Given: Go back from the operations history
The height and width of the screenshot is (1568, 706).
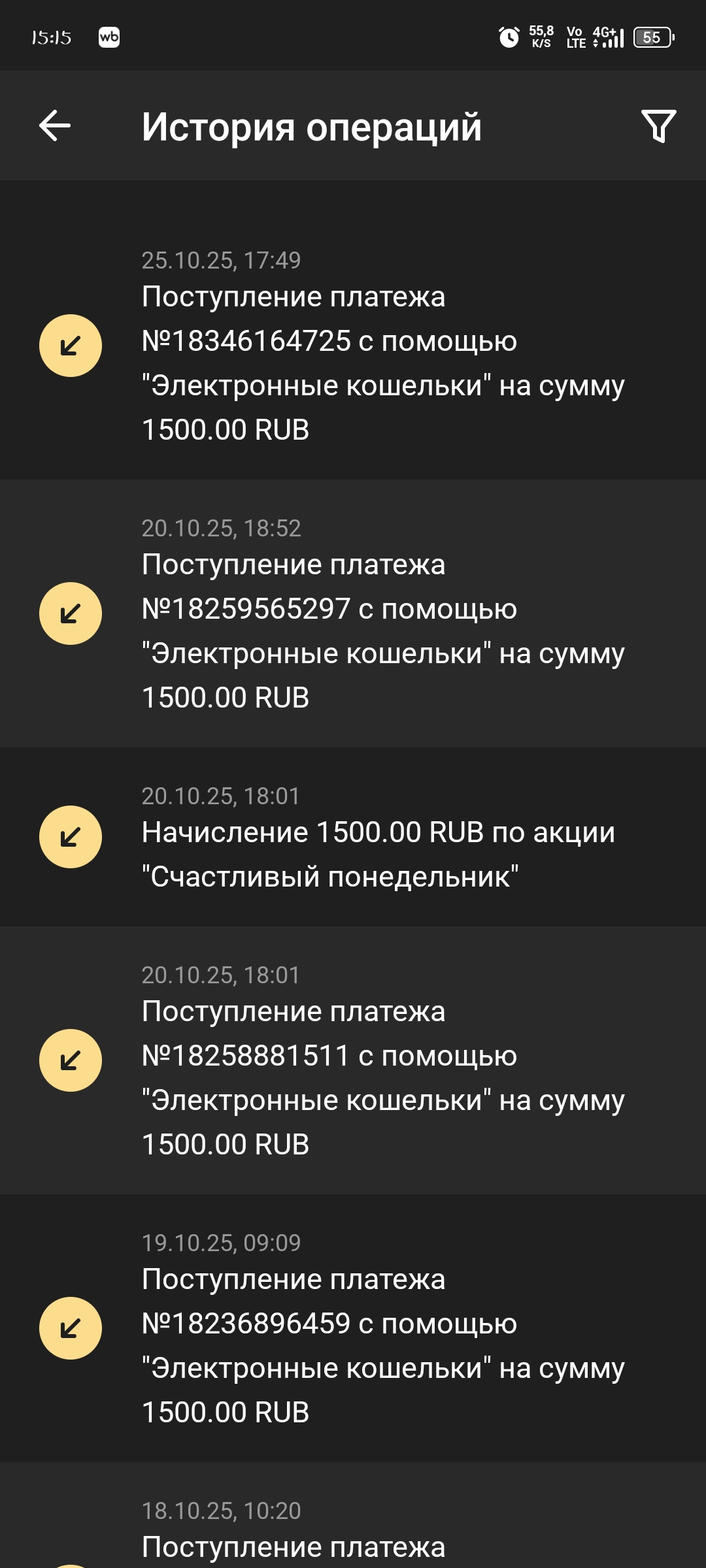Looking at the screenshot, I should pyautogui.click(x=55, y=125).
